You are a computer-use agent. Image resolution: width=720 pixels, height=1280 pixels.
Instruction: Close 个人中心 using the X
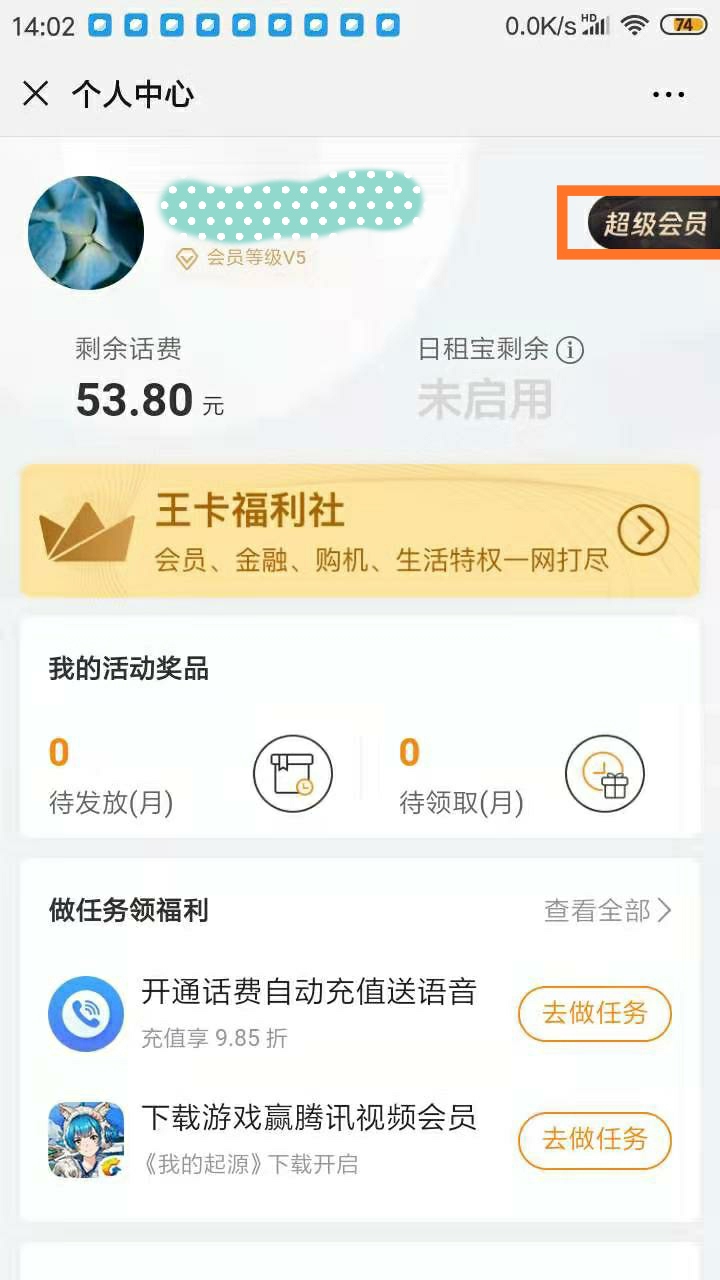[36, 94]
